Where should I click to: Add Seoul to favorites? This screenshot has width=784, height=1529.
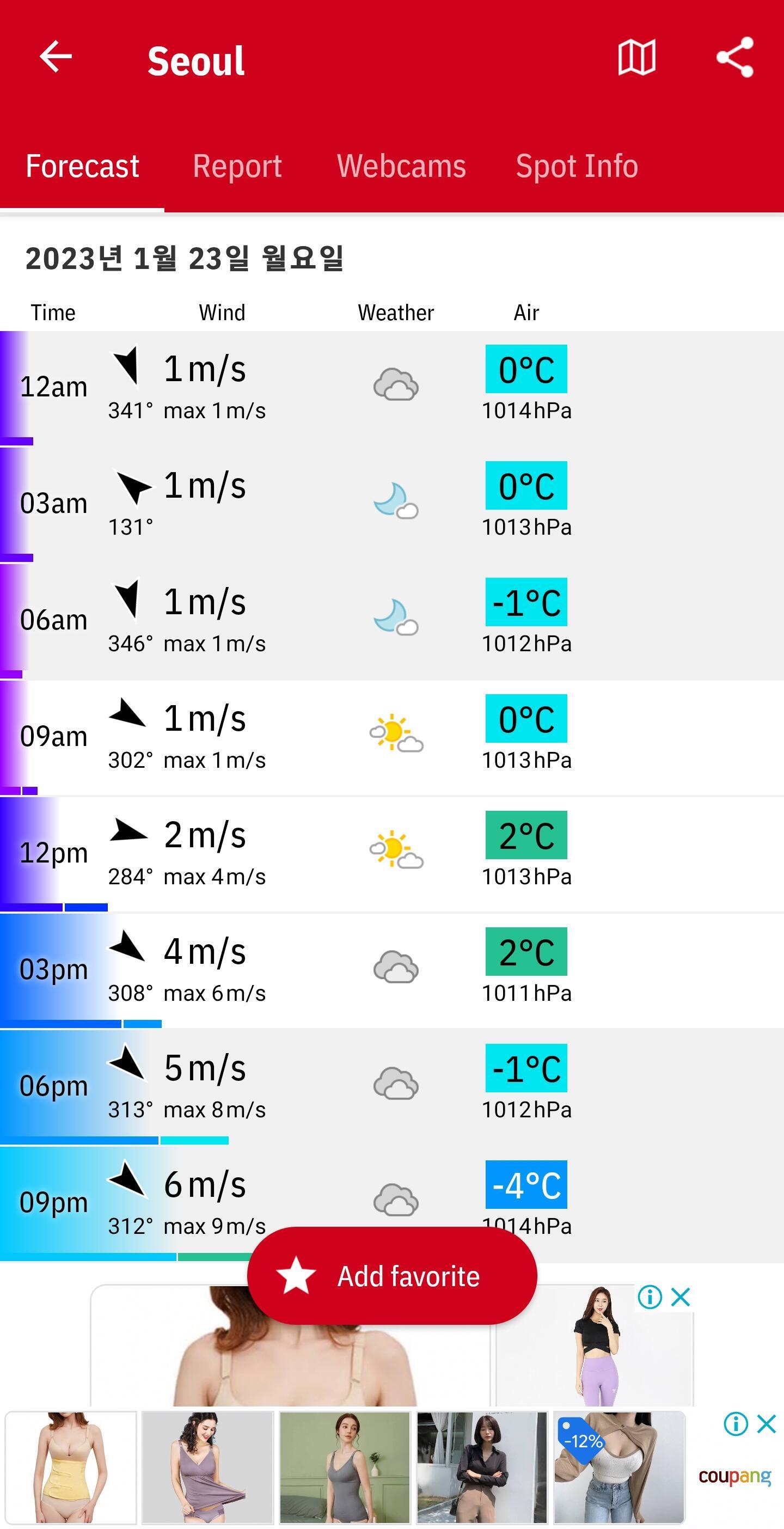[x=393, y=1276]
